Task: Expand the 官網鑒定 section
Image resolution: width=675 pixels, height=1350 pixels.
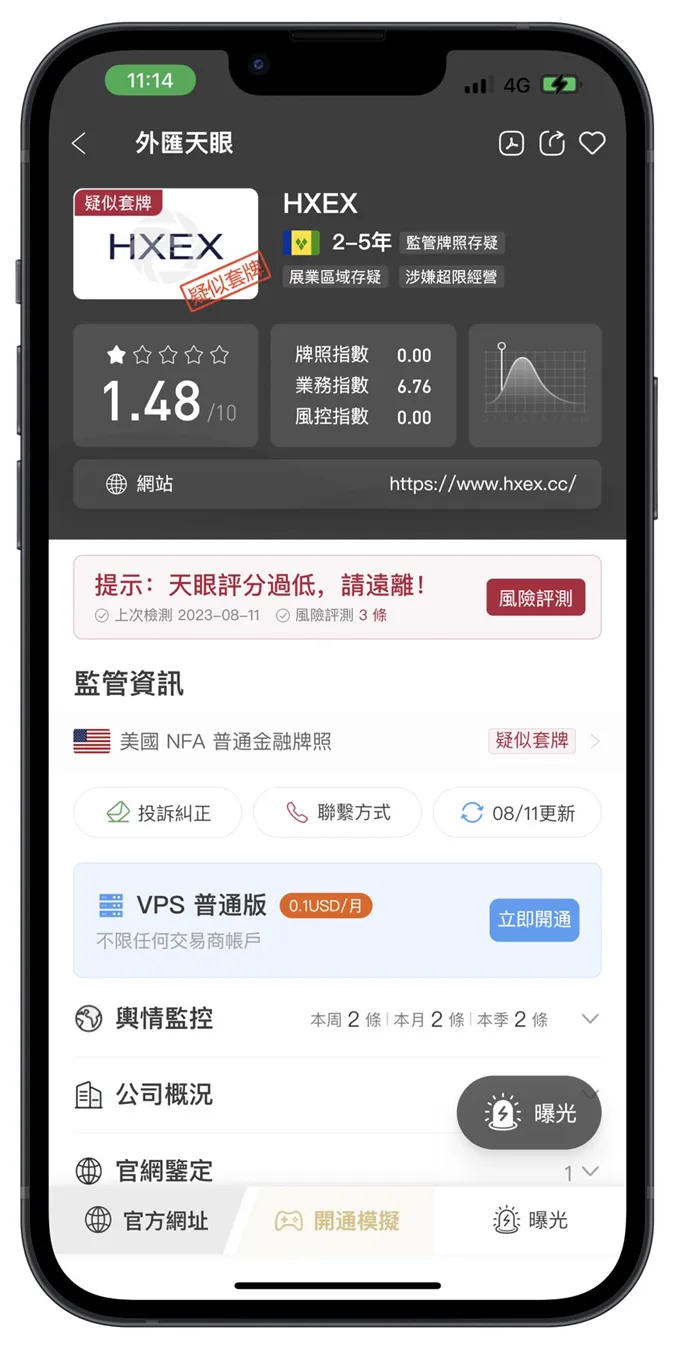Action: pyautogui.click(x=337, y=1170)
